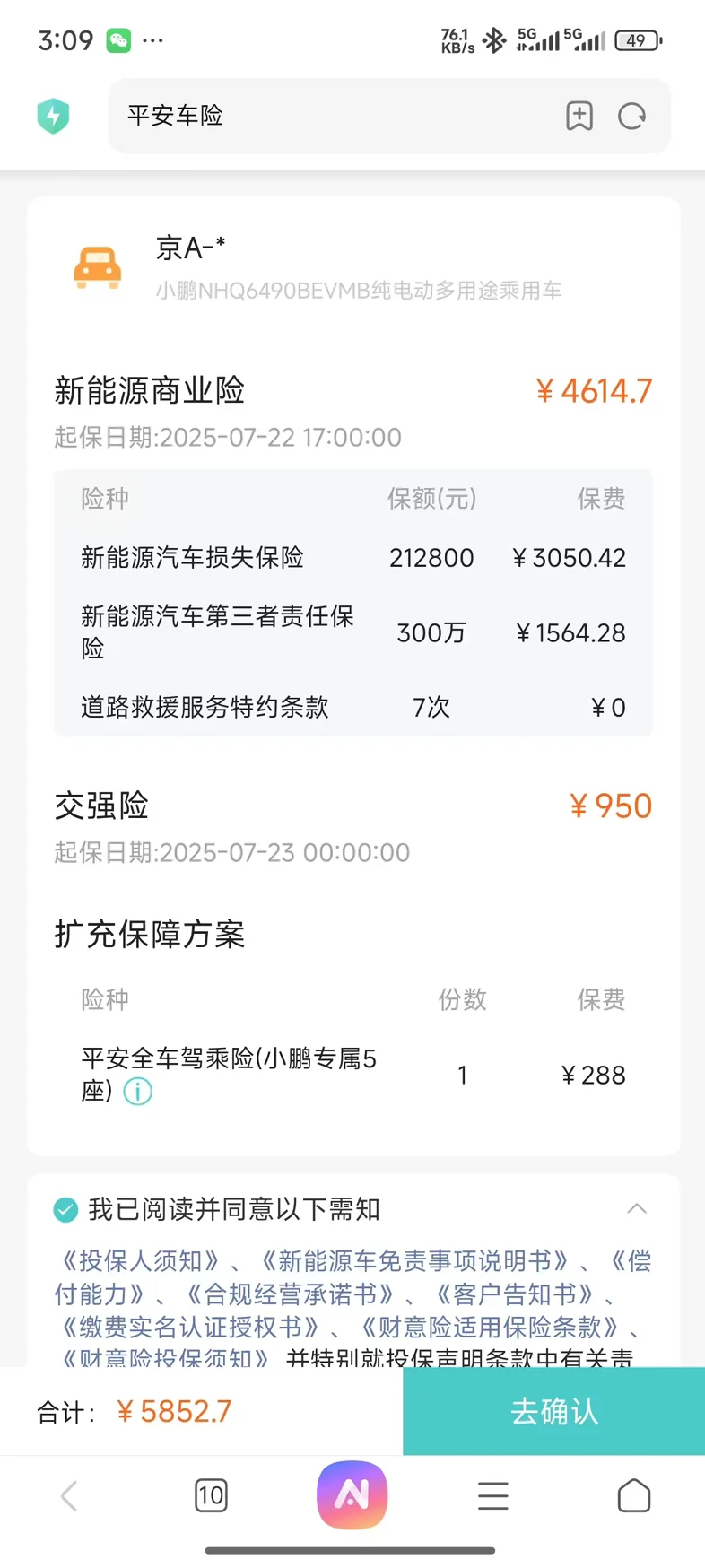Image resolution: width=705 pixels, height=1568 pixels.
Task: Reload the current page
Action: coord(632,116)
